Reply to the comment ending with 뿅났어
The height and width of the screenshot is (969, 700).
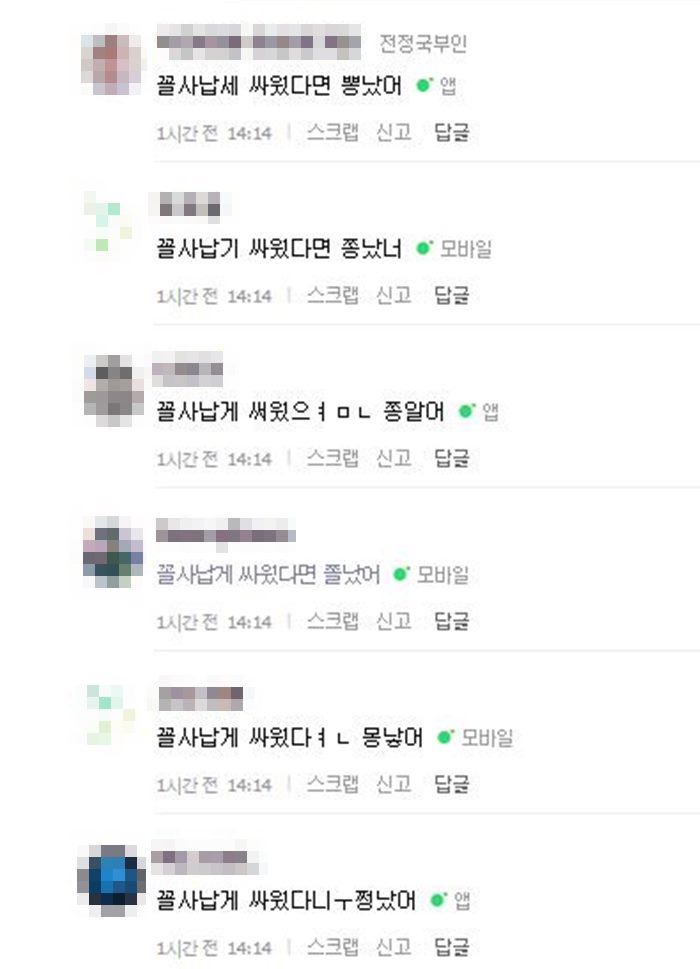[x=451, y=133]
